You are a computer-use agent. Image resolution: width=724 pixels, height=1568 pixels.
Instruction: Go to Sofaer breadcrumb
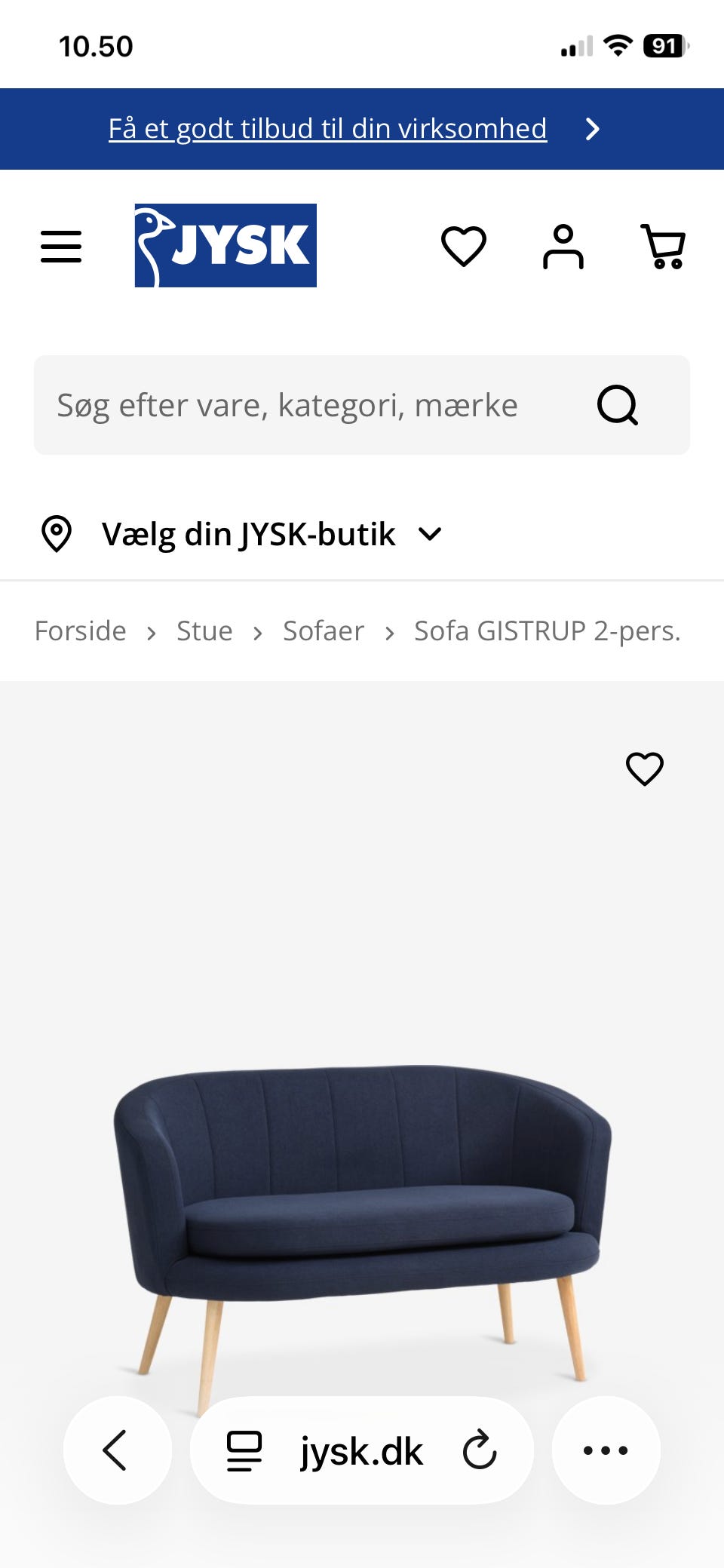point(324,631)
